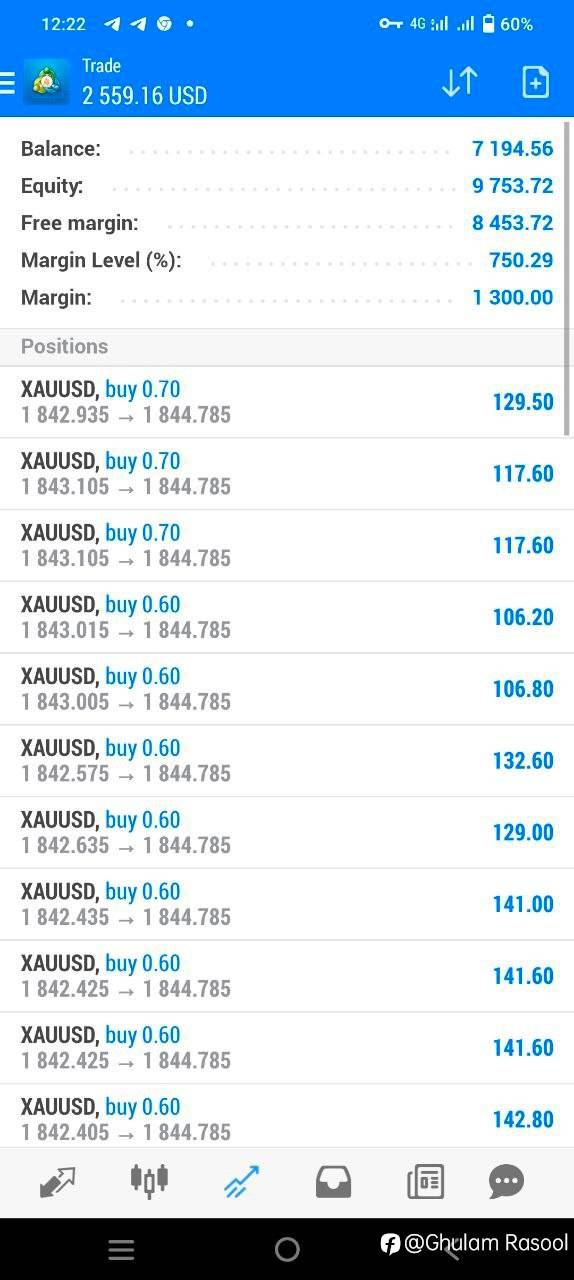Open the recent apps view
Screen dimensions: 574x1280
point(121,1249)
